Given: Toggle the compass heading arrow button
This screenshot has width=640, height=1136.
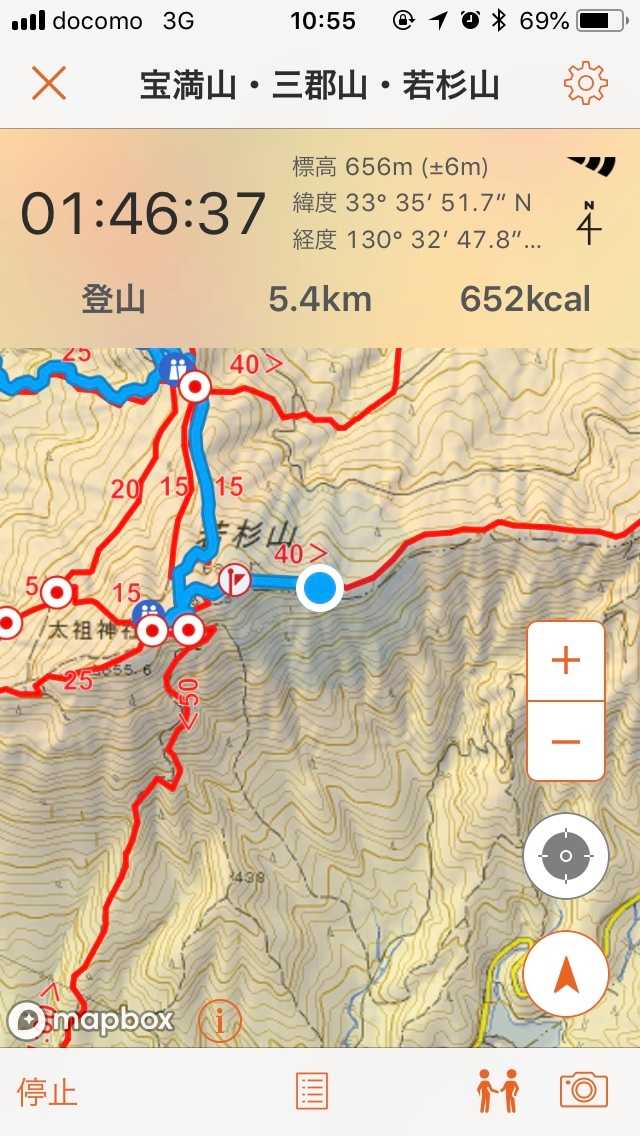Looking at the screenshot, I should [565, 973].
